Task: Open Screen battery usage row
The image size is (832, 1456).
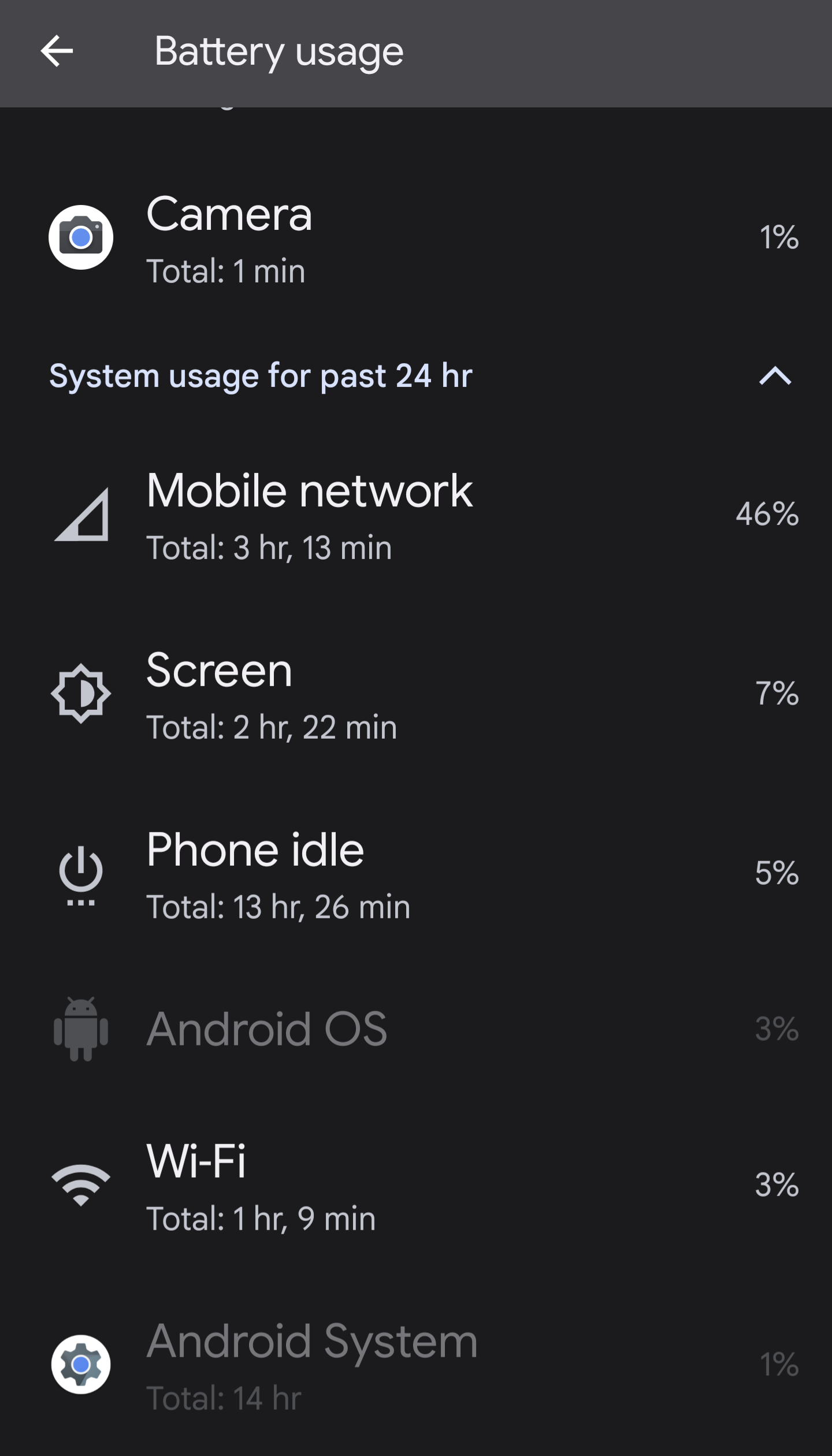Action: pos(416,694)
